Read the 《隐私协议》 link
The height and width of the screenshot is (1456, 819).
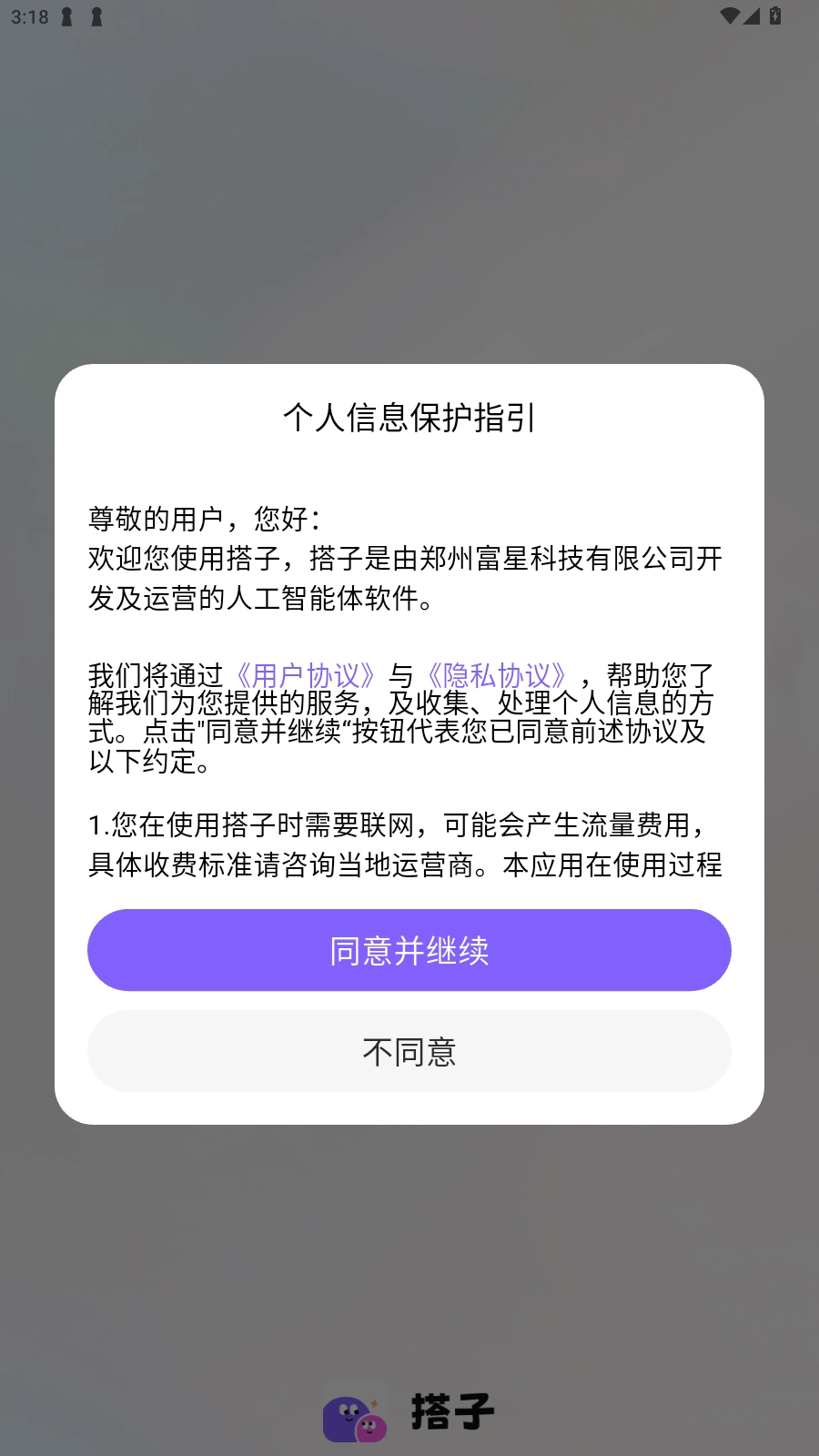tap(496, 675)
